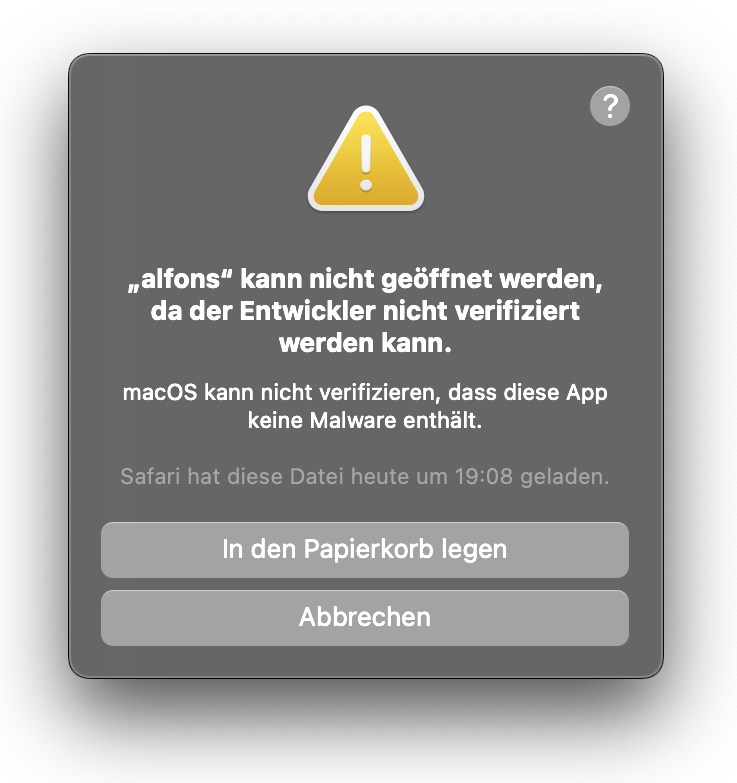Open the help question mark icon
This screenshot has width=737, height=783.
[x=610, y=105]
